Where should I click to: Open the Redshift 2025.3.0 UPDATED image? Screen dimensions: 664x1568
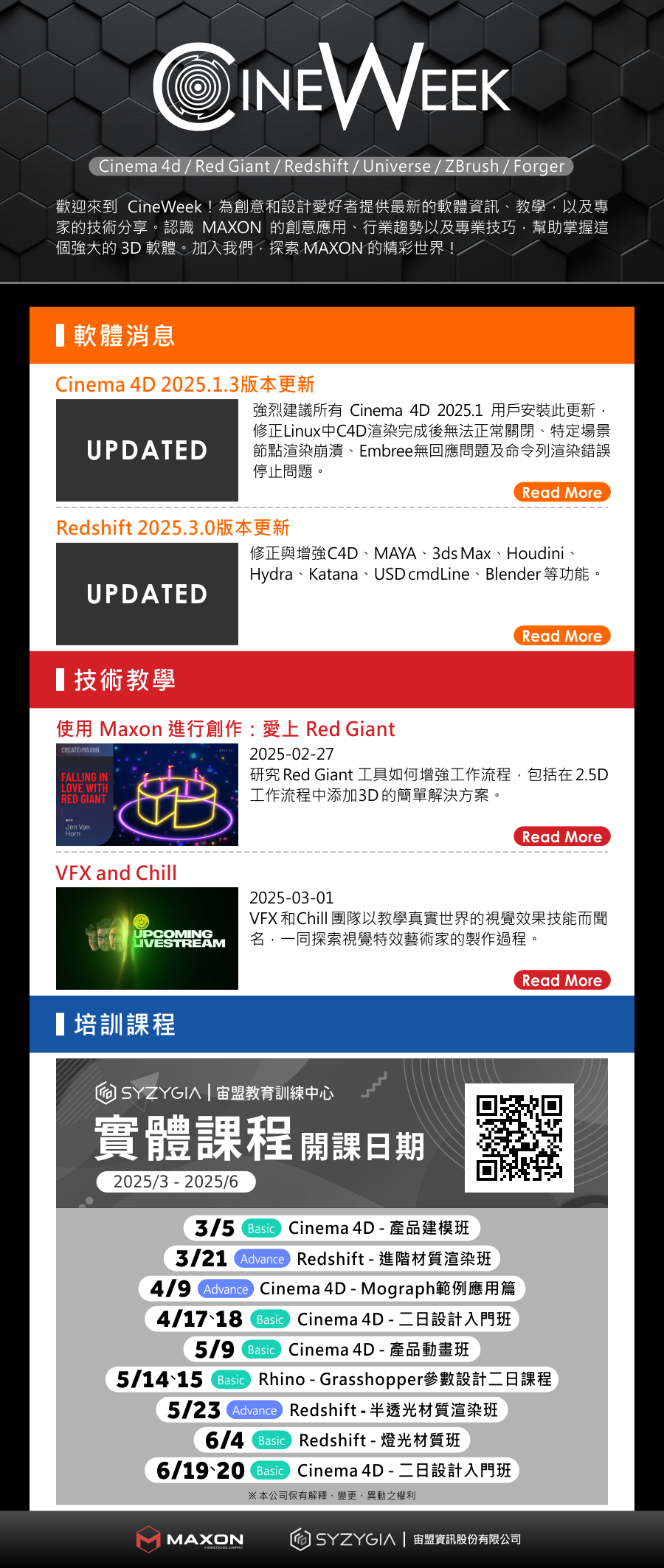tap(147, 594)
